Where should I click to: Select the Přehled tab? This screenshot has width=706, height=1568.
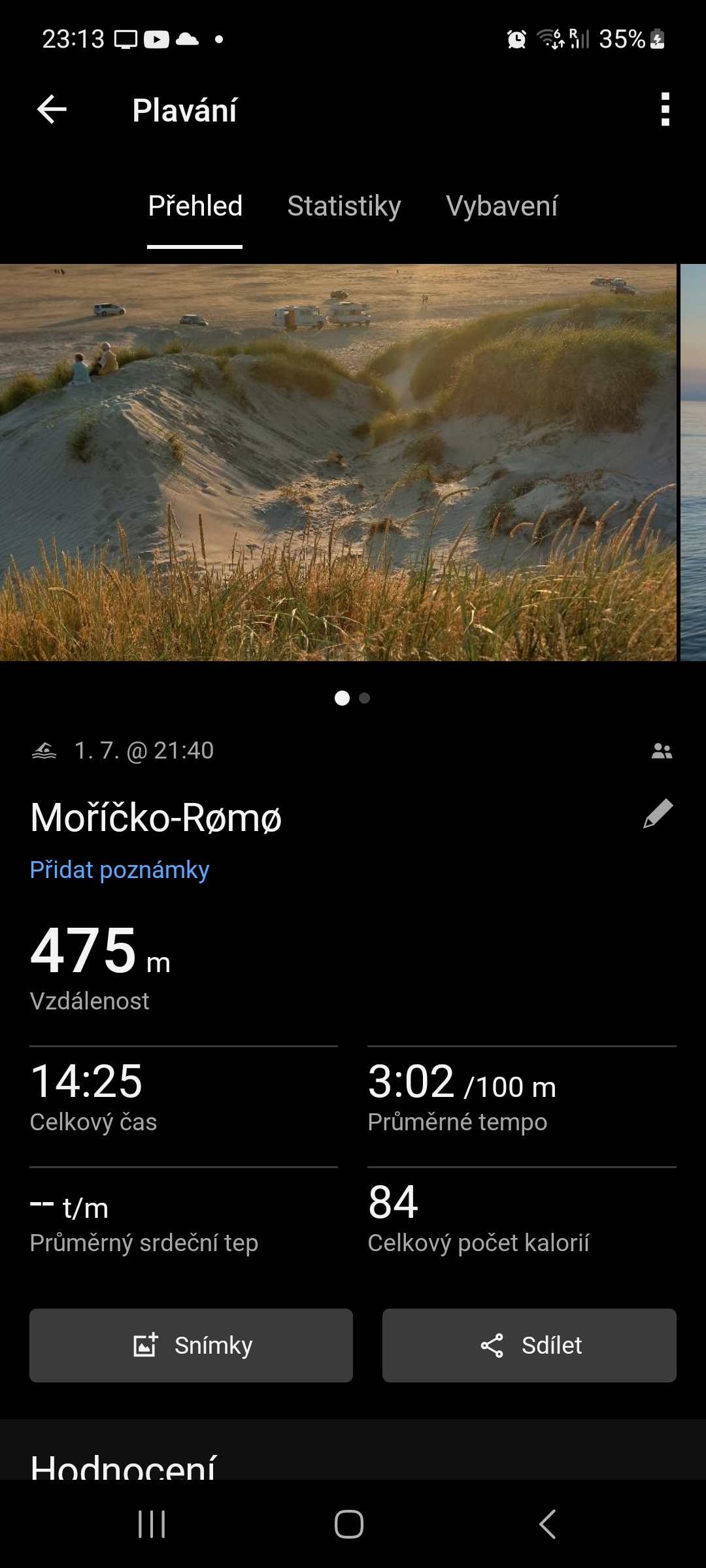point(195,206)
